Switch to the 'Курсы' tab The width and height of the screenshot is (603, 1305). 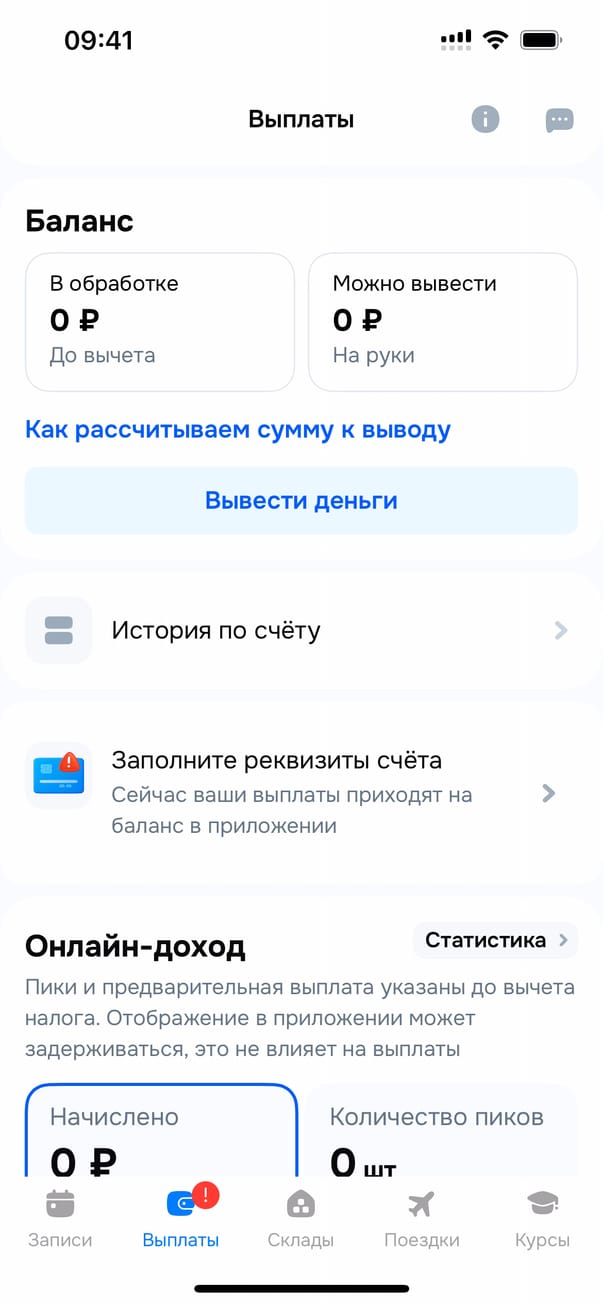tap(542, 1219)
